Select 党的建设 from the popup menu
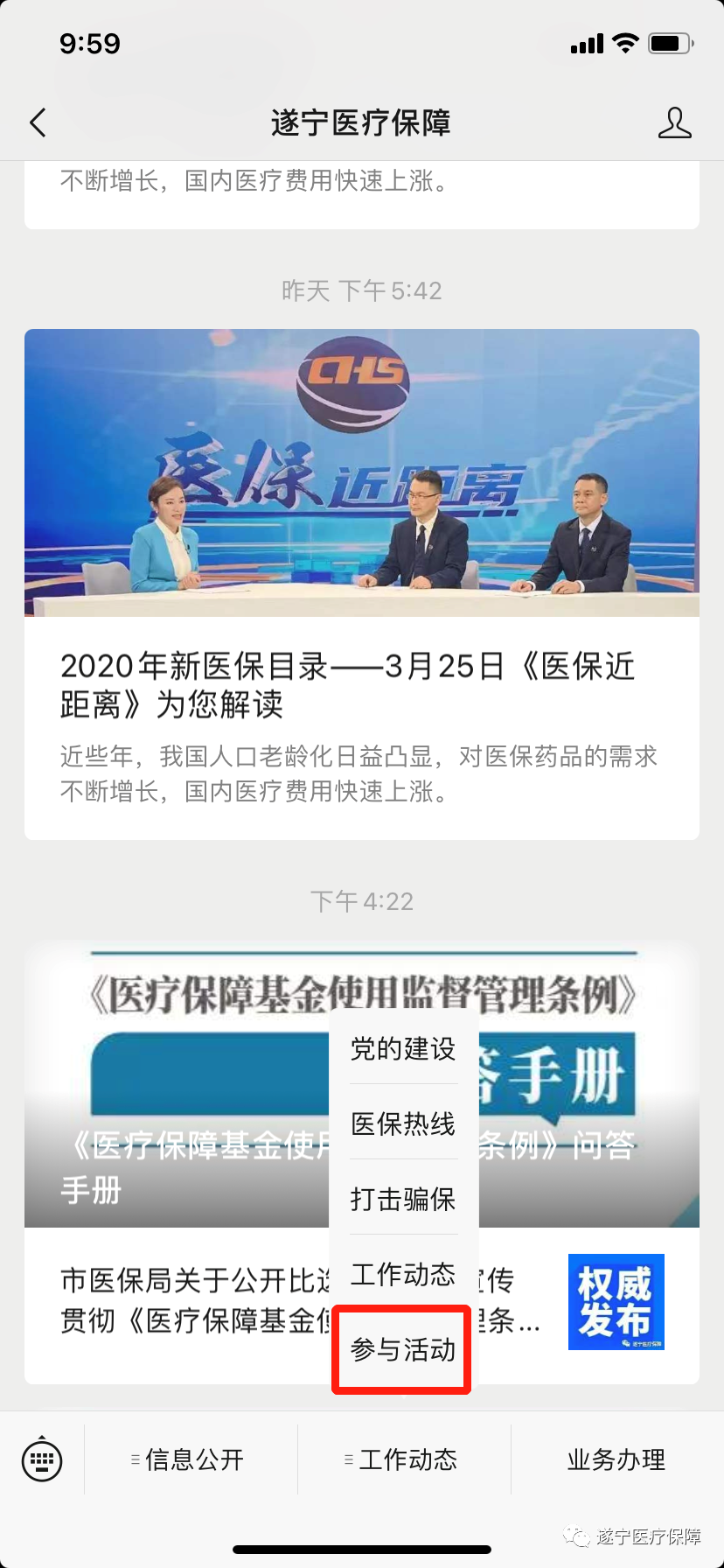 tap(401, 1049)
